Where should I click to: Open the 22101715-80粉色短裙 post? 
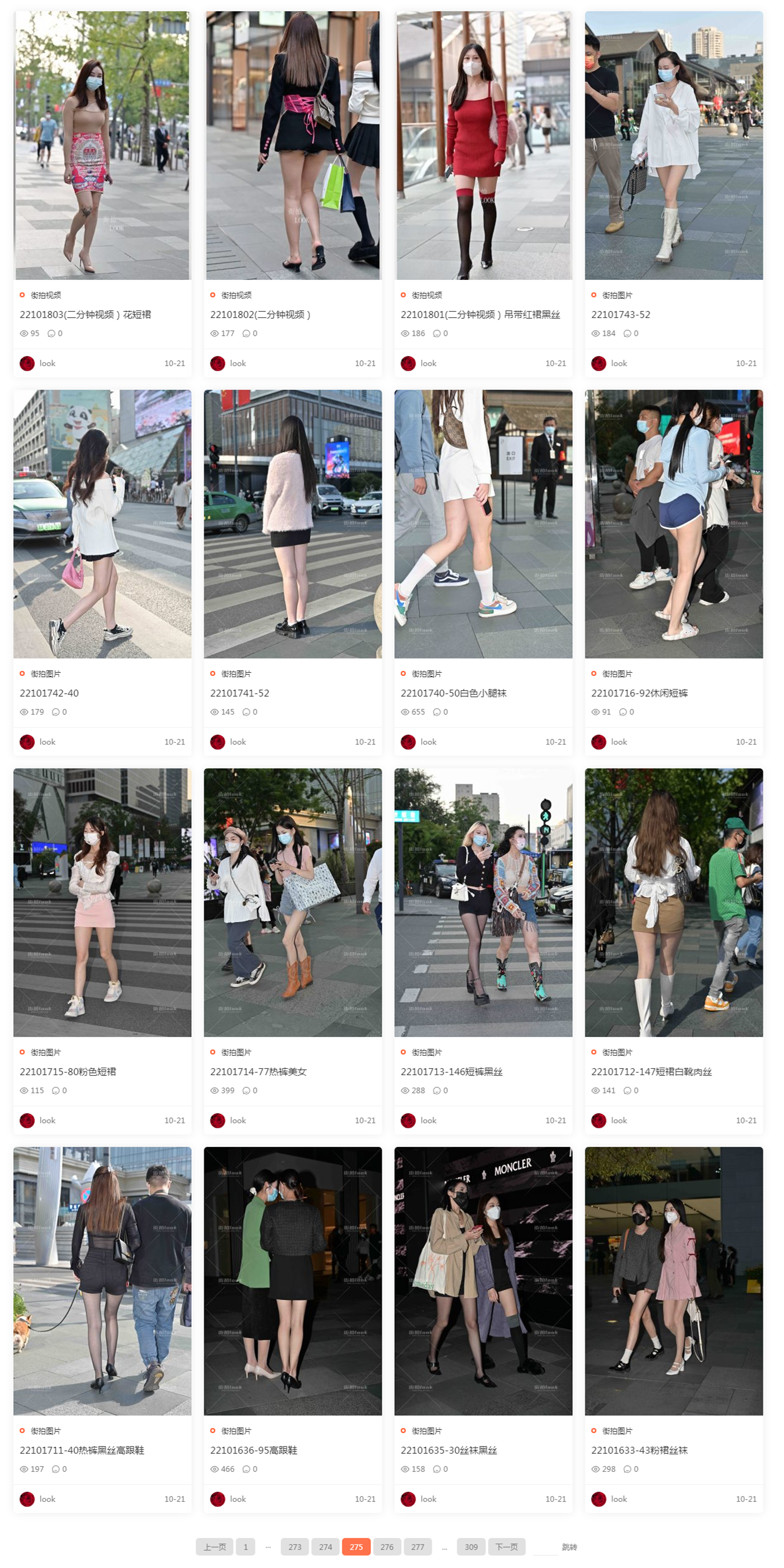point(67,1071)
